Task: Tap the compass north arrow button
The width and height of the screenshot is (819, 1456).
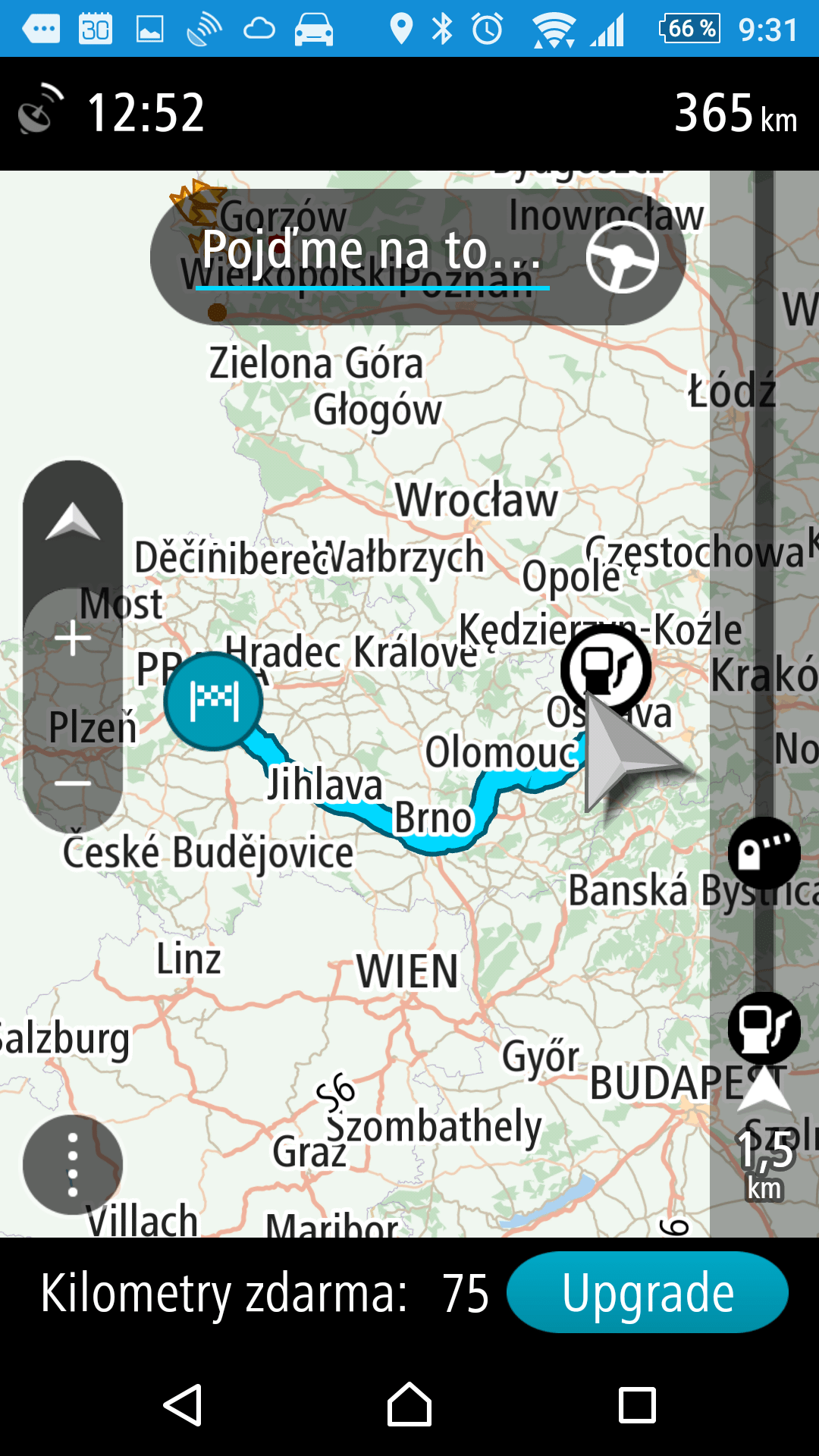Action: 73,523
